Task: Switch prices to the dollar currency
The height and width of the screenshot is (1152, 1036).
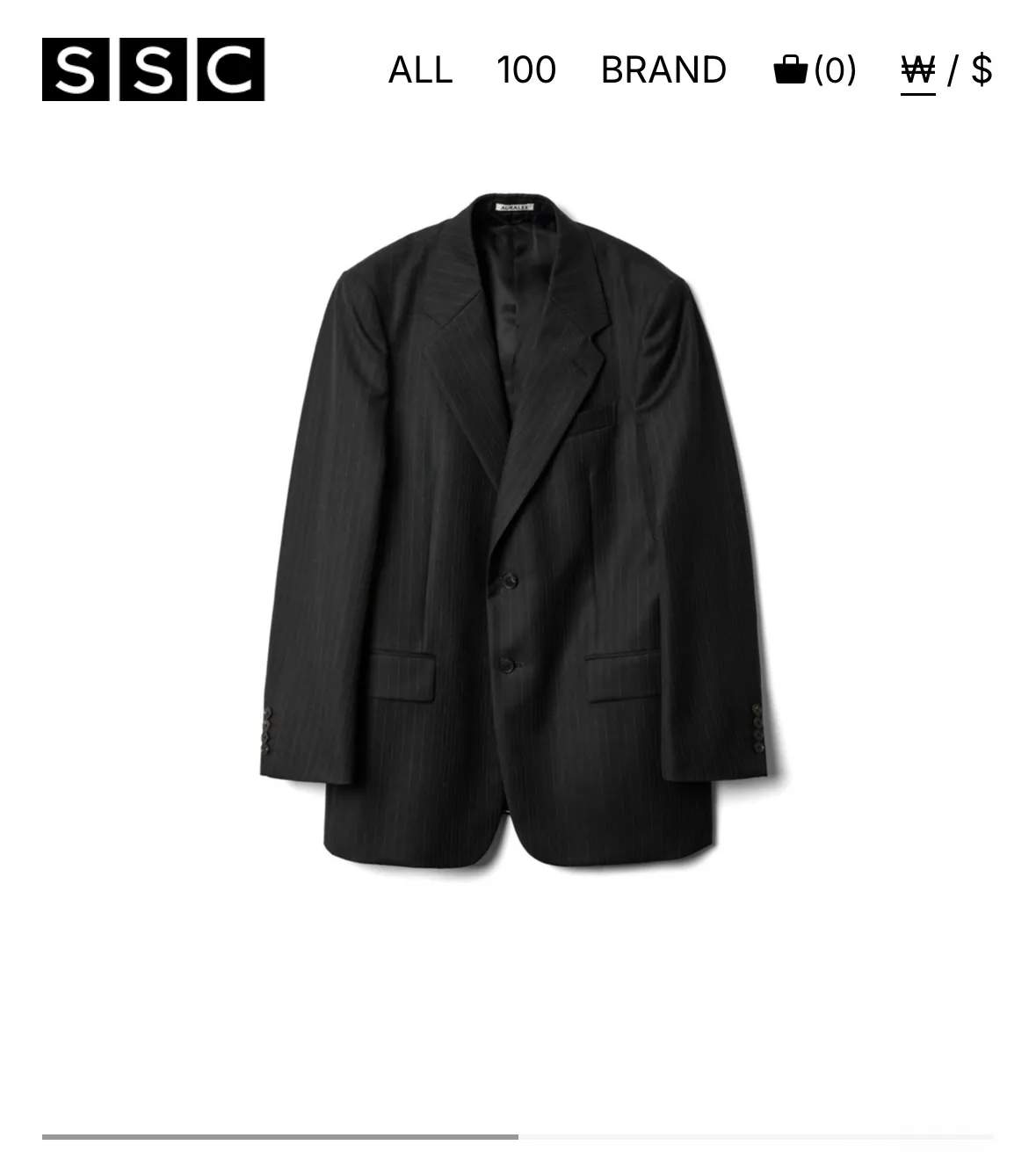Action: coord(982,70)
